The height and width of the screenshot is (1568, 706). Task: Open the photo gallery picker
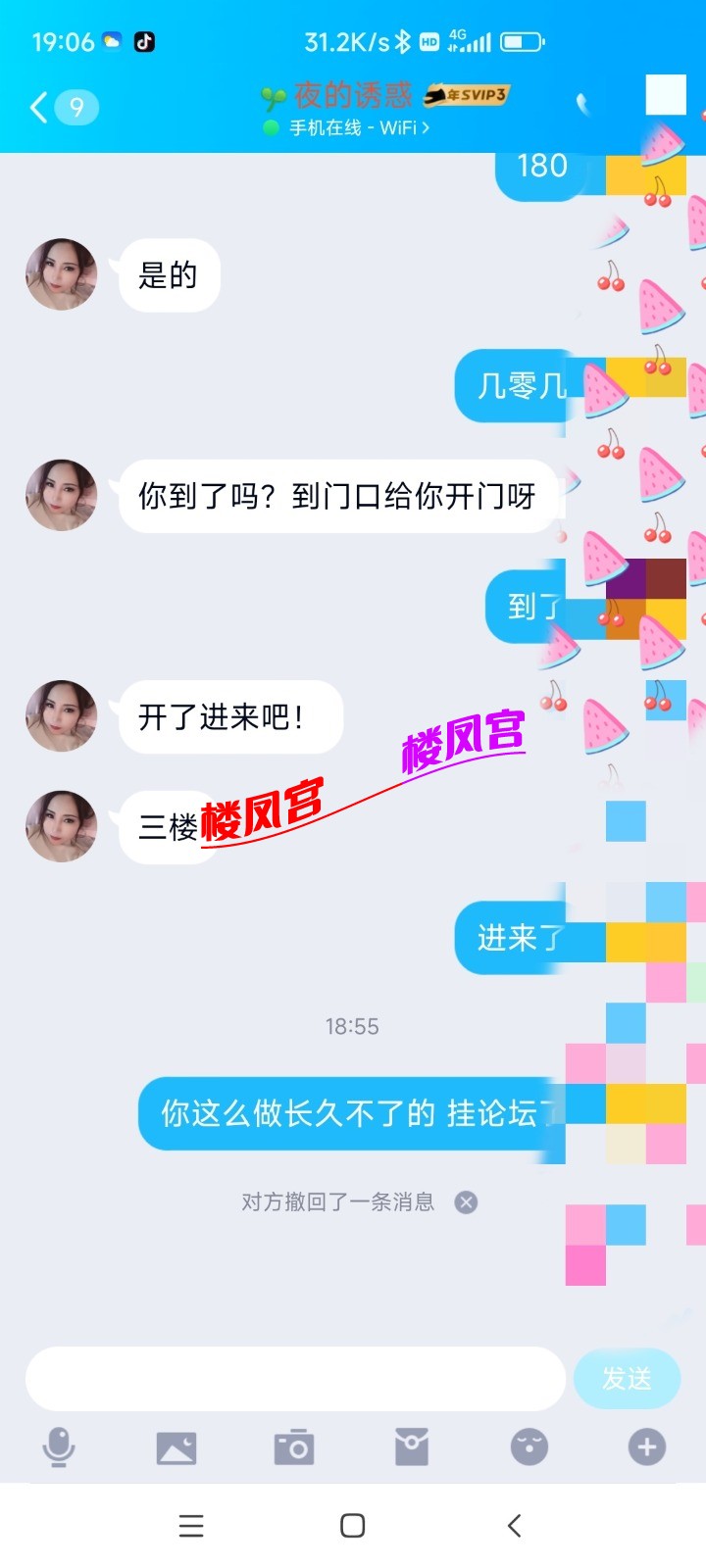(x=176, y=1446)
